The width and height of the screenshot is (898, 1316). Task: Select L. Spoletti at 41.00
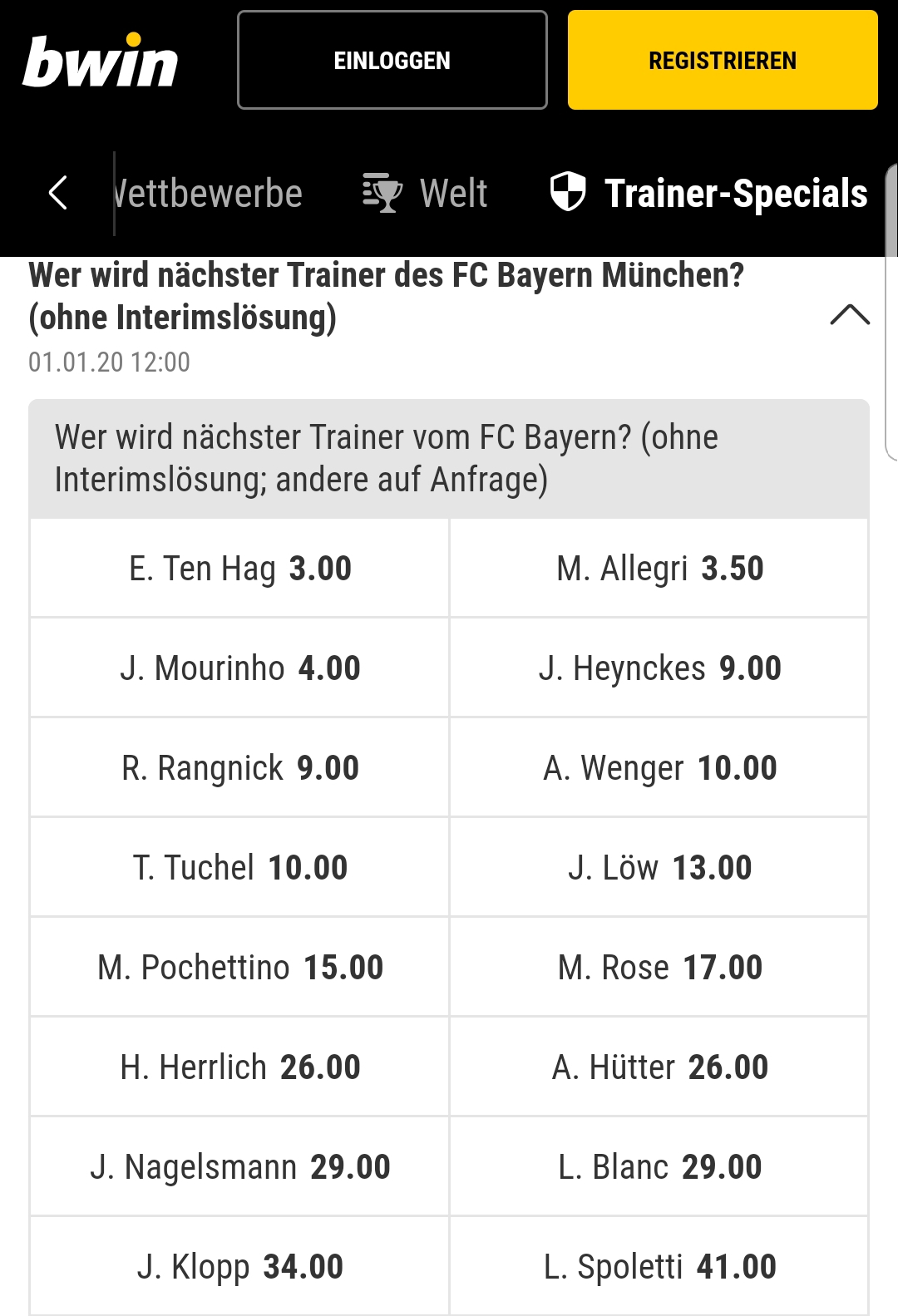[x=659, y=1267]
